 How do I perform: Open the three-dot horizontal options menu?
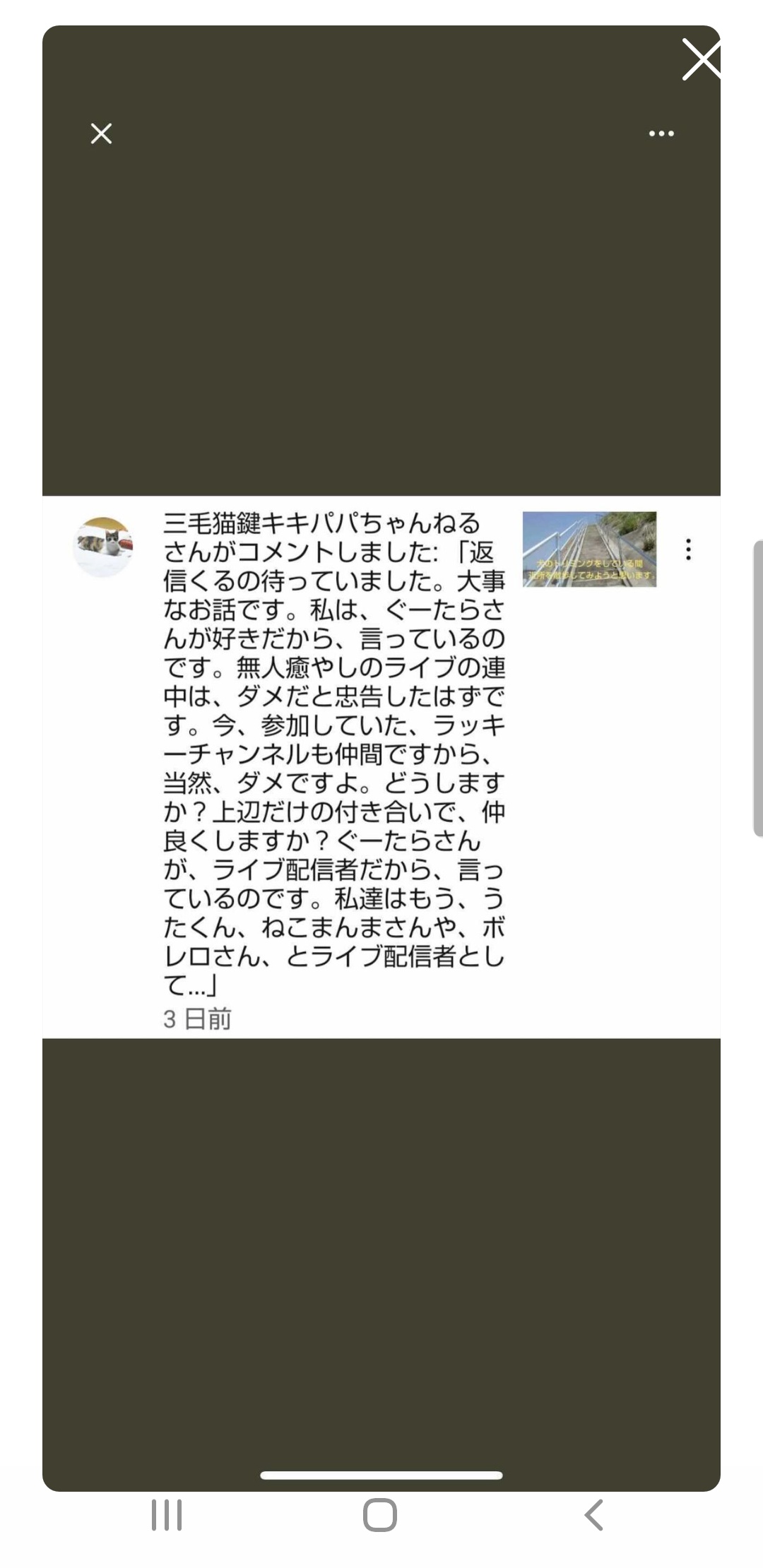(x=661, y=133)
